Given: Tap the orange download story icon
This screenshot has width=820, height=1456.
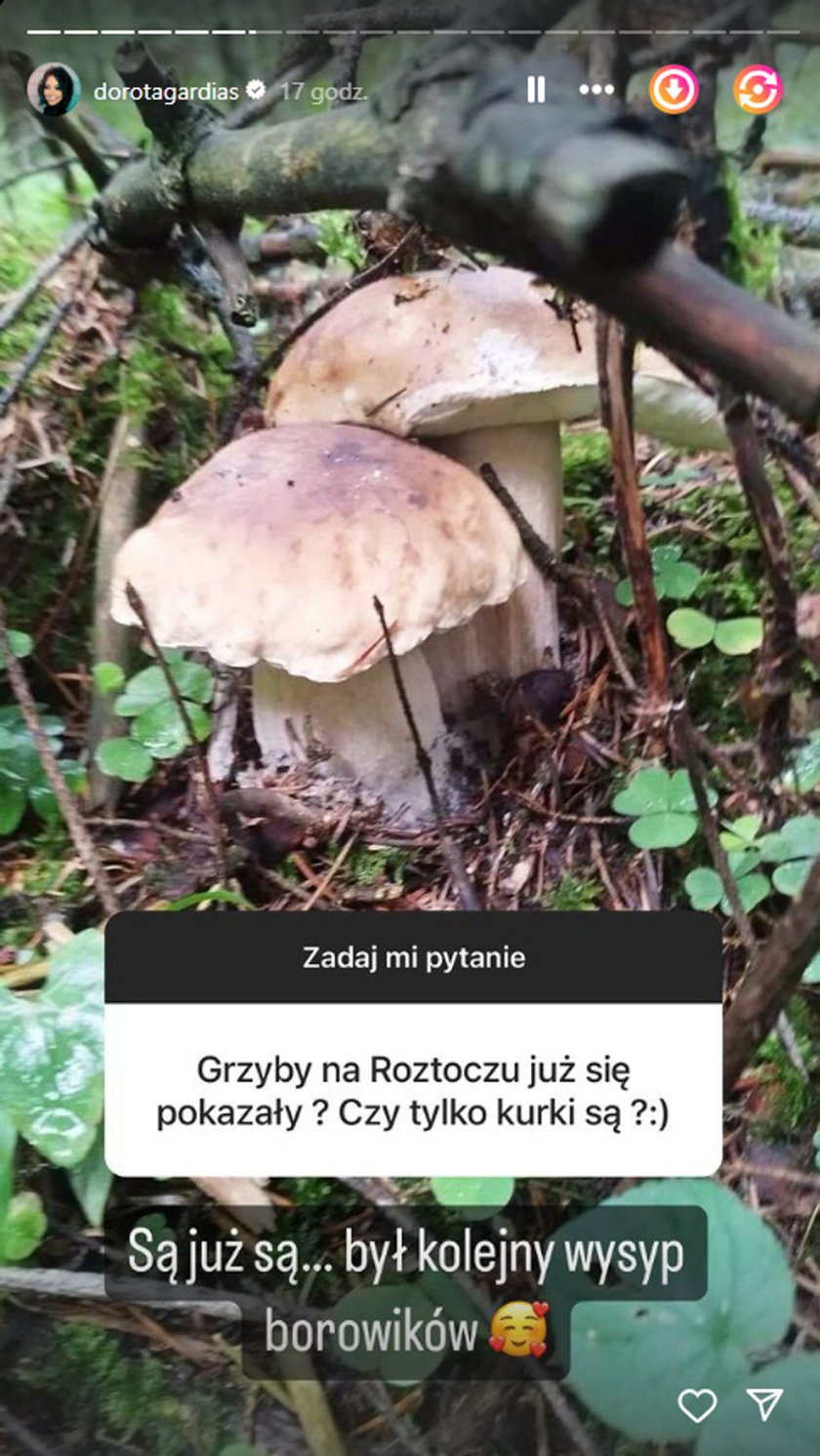Looking at the screenshot, I should click(674, 90).
